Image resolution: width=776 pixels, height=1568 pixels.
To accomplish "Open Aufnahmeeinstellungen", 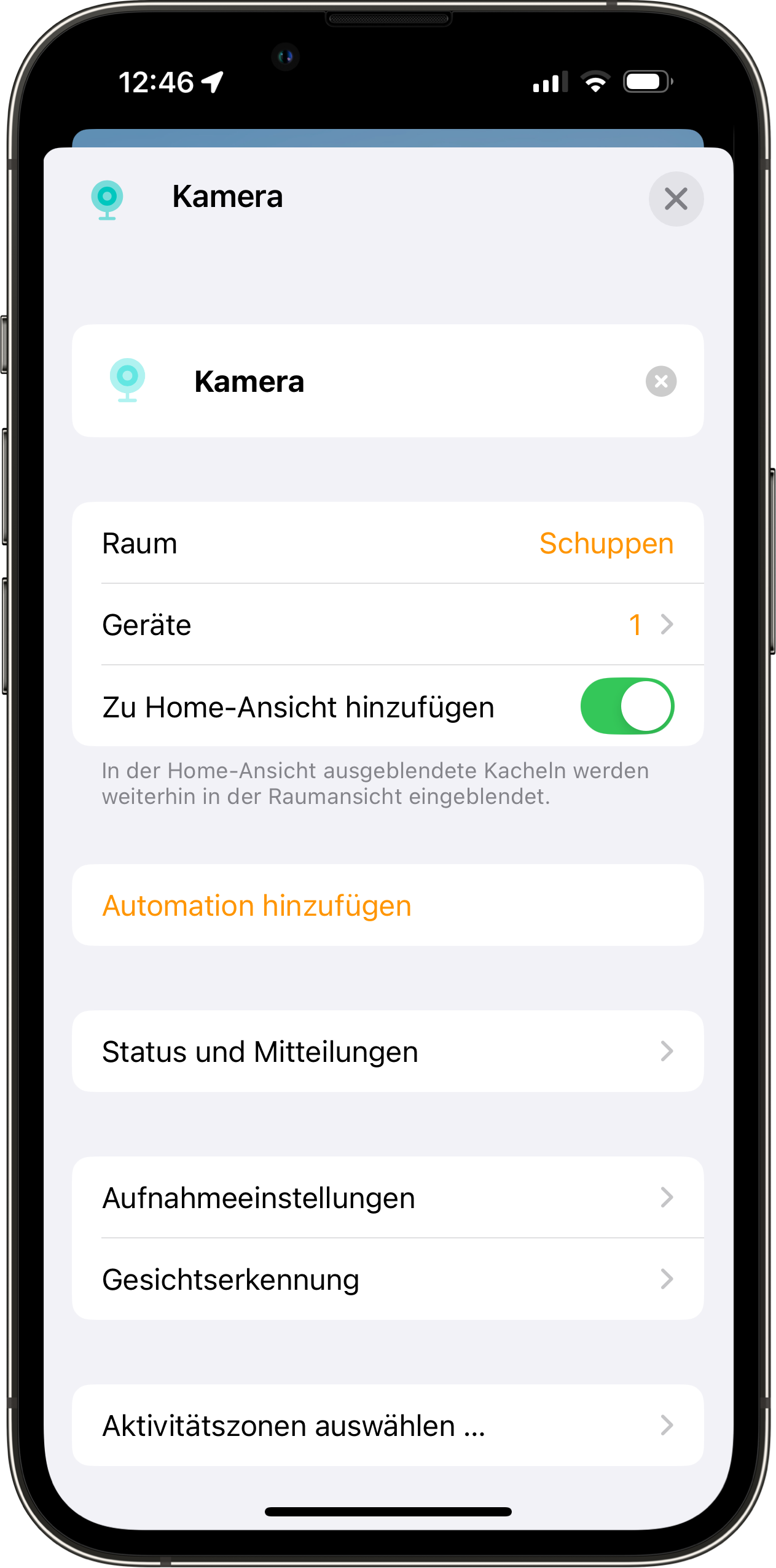I will [x=387, y=1198].
